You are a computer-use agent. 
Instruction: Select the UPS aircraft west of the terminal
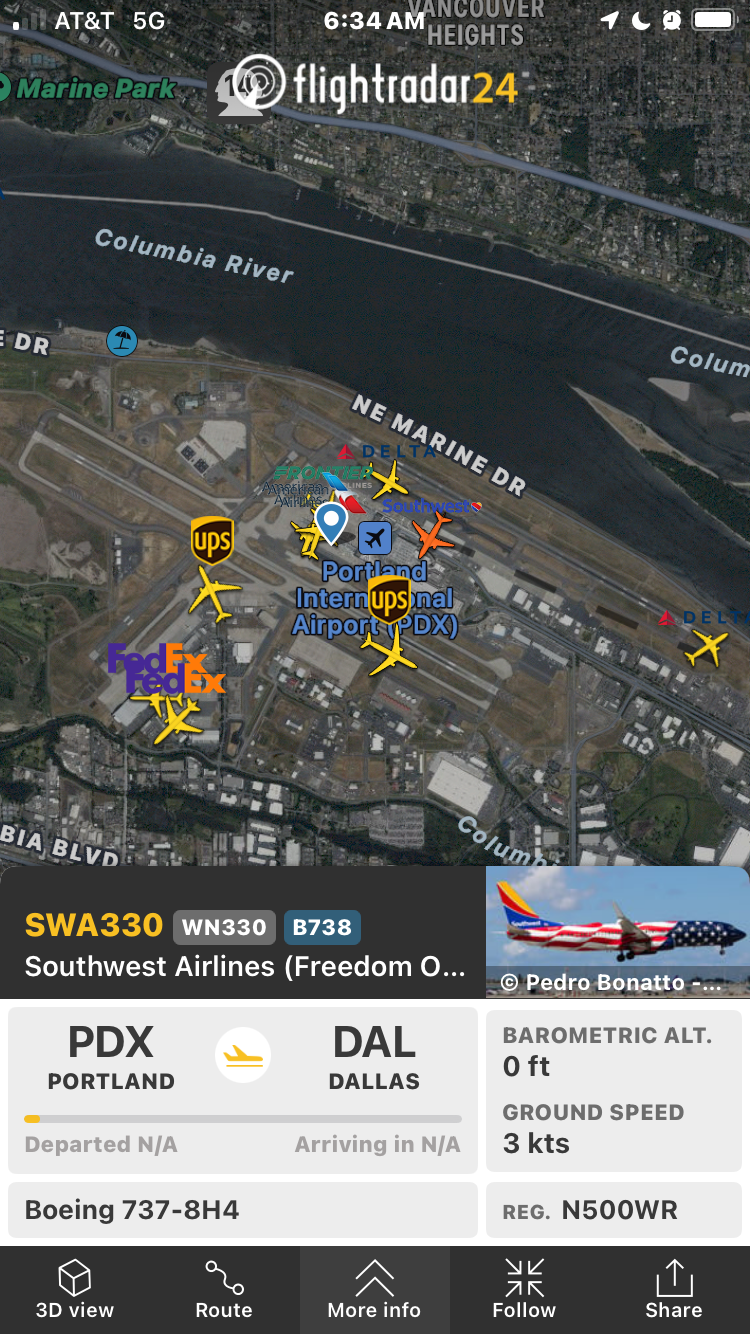click(214, 592)
